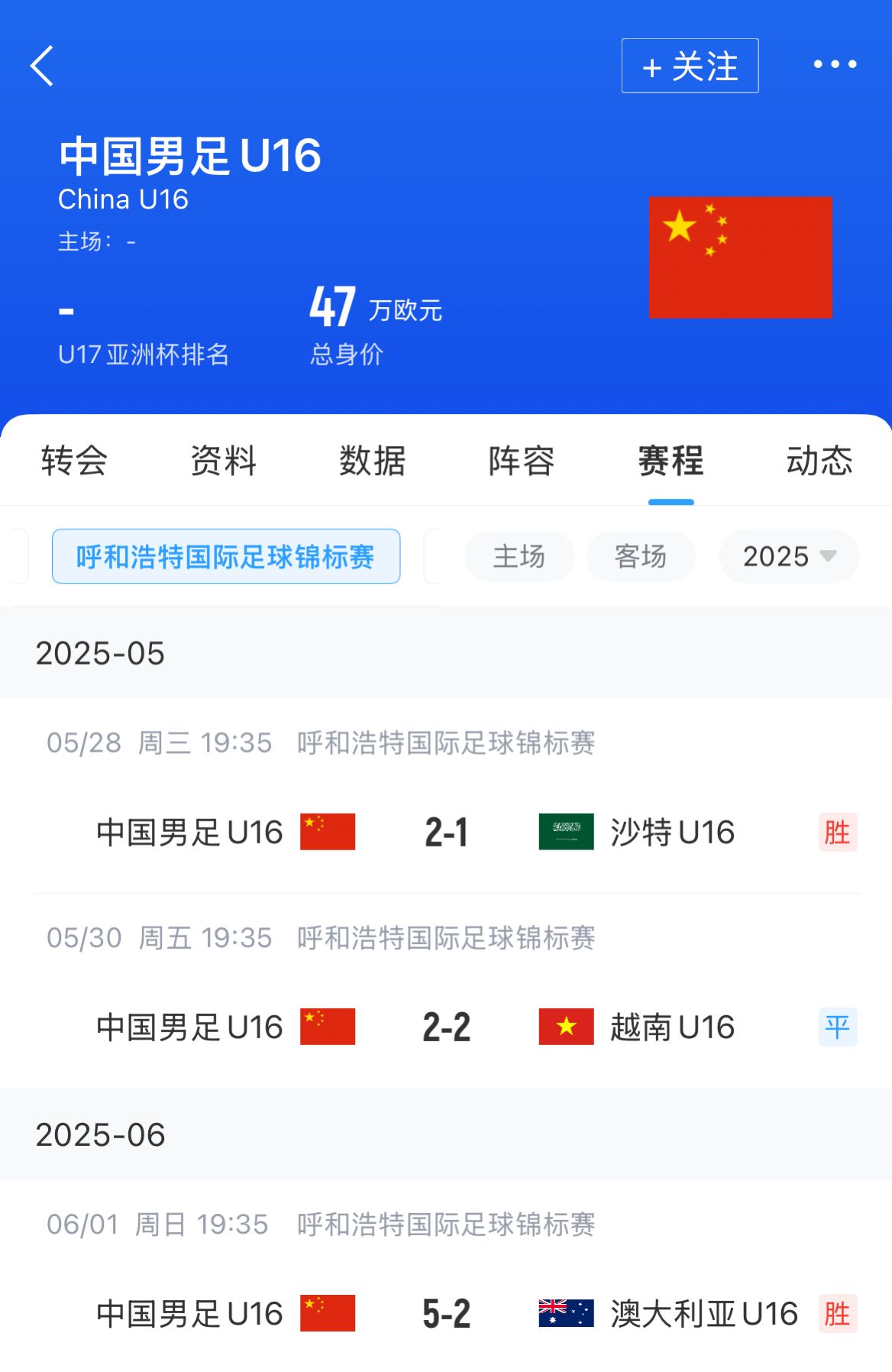Click the +关注 follow button
The height and width of the screenshot is (1372, 892).
click(x=690, y=66)
